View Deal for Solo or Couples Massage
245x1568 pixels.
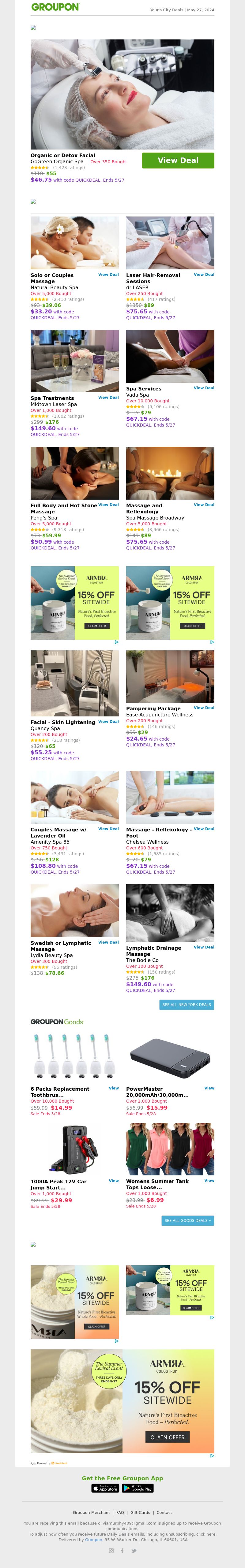(108, 275)
